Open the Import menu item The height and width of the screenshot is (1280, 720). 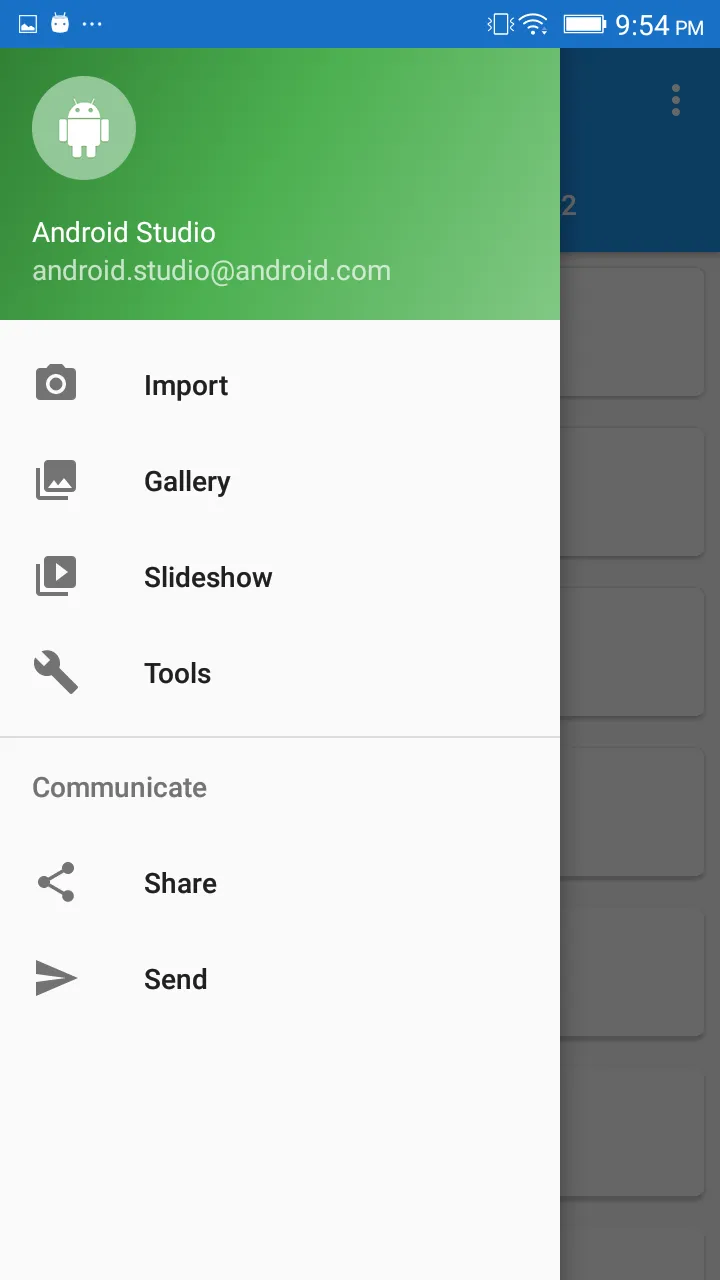click(x=186, y=385)
